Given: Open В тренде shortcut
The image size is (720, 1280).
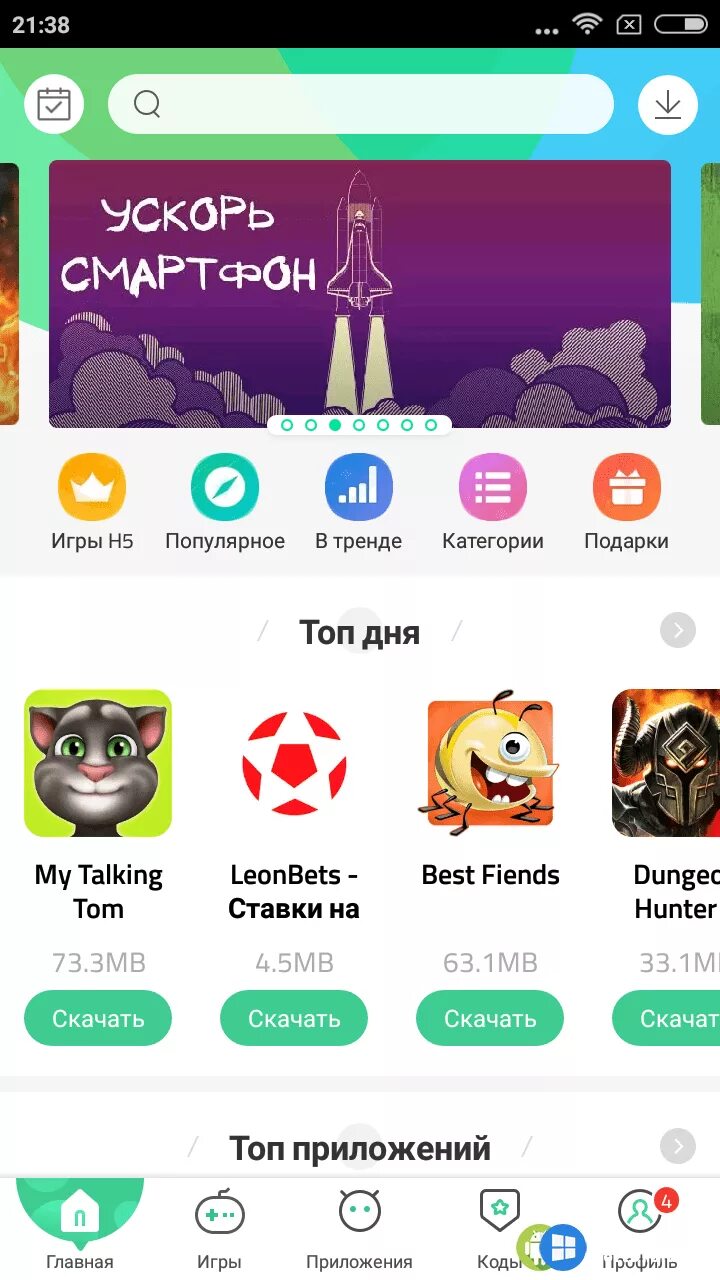Looking at the screenshot, I should [x=358, y=503].
